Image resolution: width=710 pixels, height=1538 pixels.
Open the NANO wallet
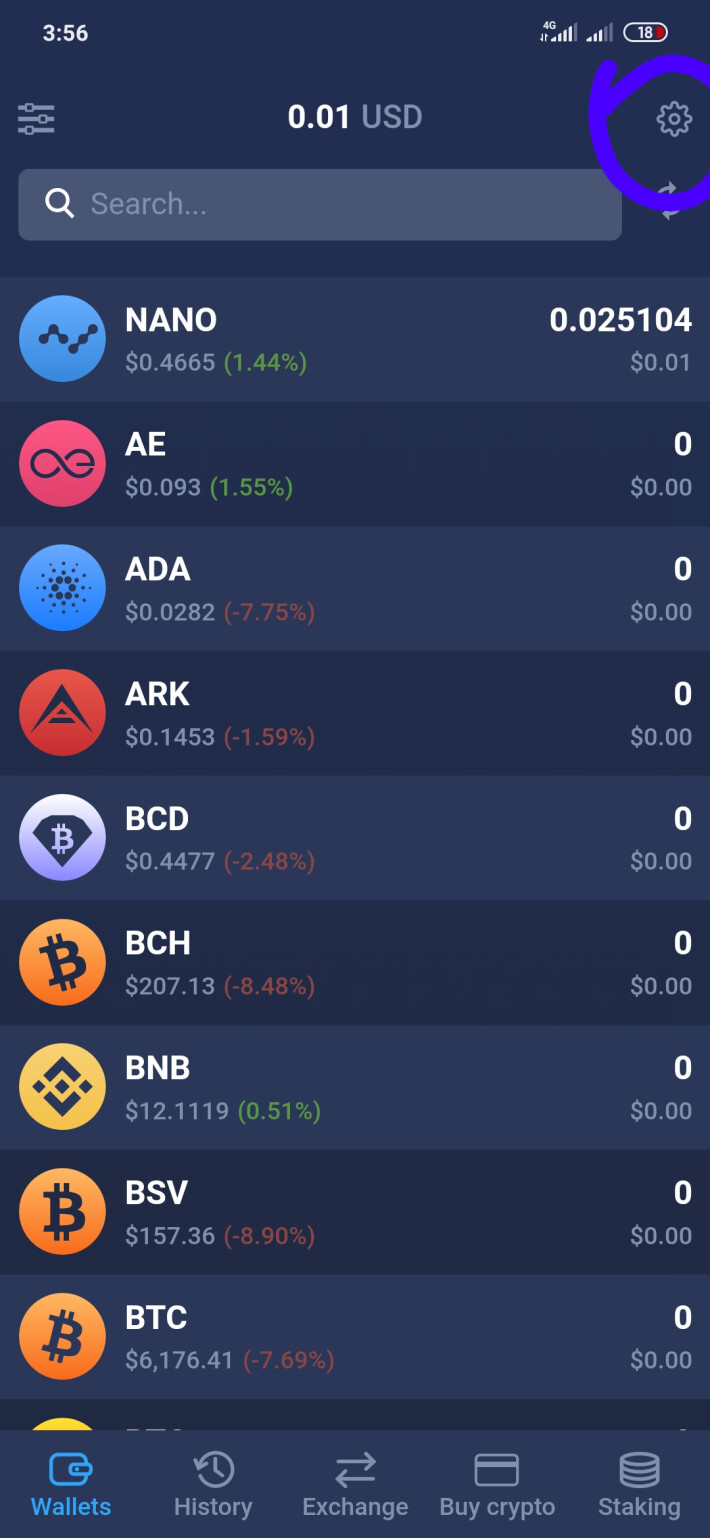pyautogui.click(x=355, y=339)
